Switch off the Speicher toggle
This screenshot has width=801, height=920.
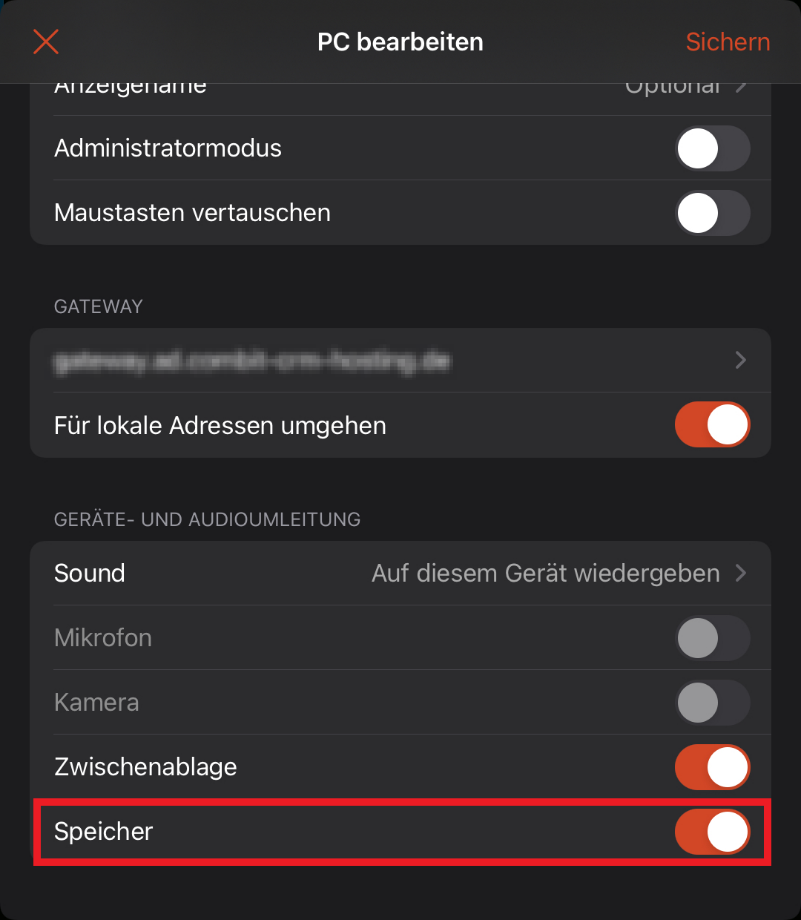point(712,832)
